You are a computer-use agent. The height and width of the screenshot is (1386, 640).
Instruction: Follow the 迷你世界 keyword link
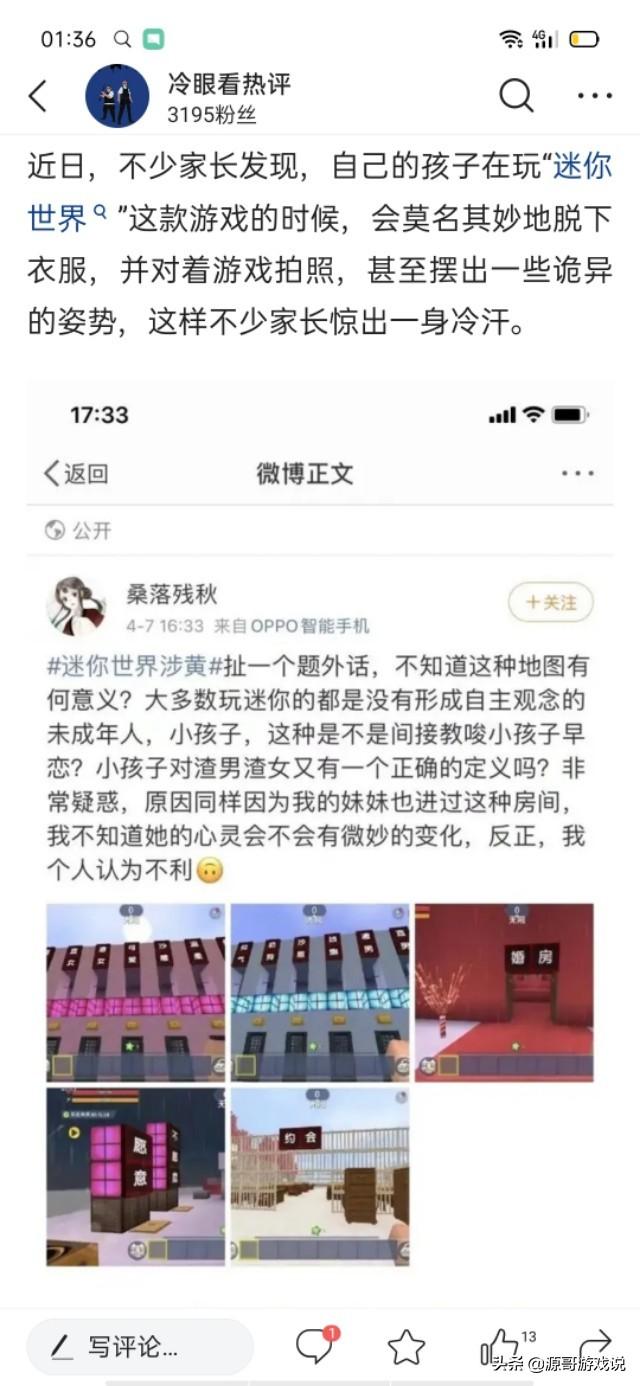point(319,190)
